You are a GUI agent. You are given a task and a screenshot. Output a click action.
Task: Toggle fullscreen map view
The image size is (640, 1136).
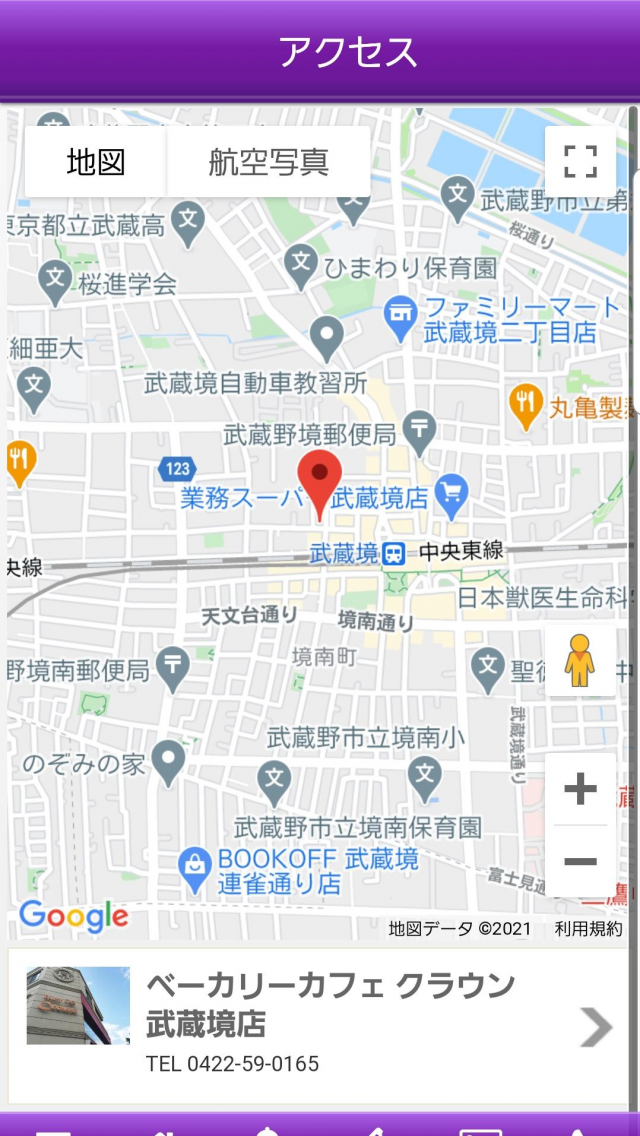[x=580, y=161]
